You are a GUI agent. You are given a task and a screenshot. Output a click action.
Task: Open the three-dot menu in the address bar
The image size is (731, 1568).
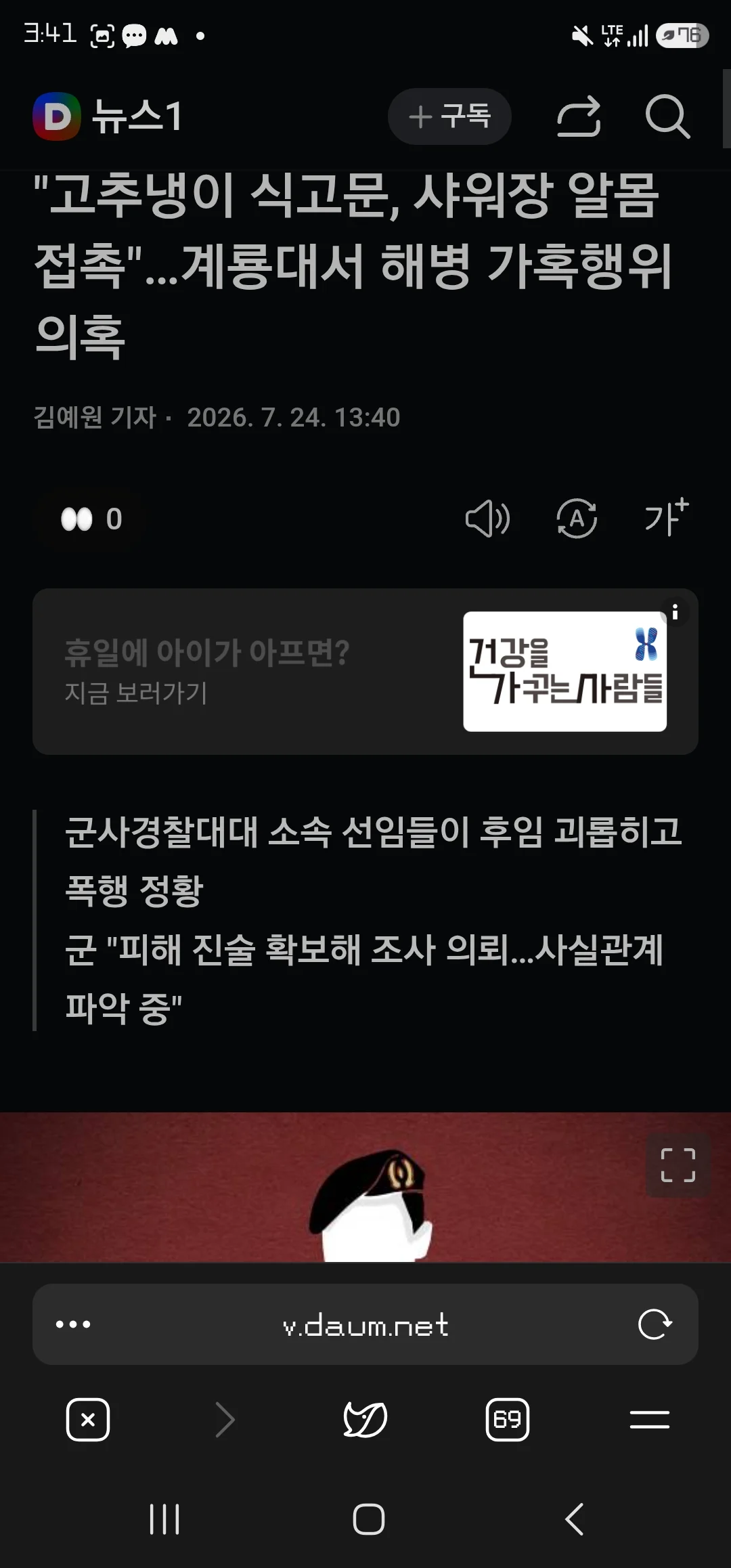(73, 1324)
